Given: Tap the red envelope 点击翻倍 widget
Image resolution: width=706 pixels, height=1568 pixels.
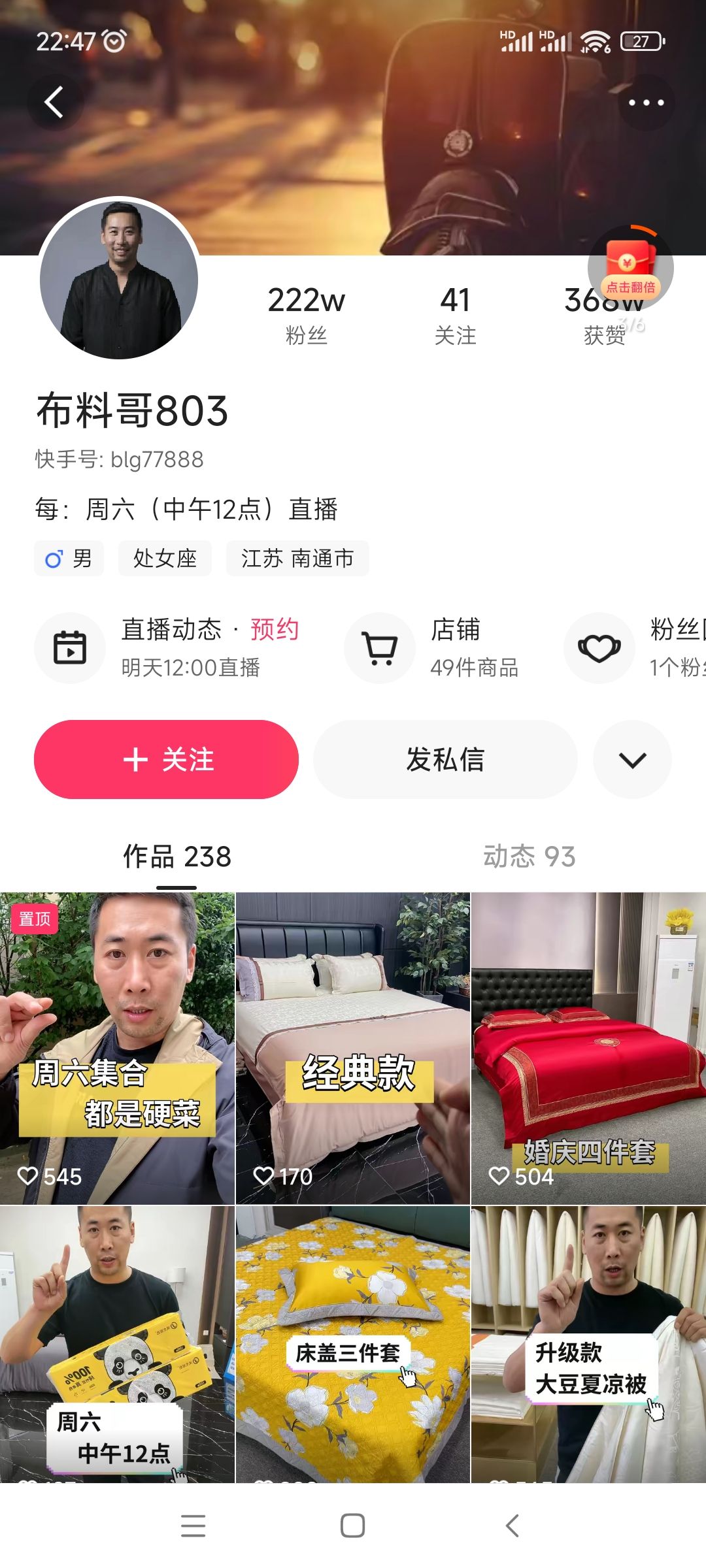Looking at the screenshot, I should click(630, 268).
